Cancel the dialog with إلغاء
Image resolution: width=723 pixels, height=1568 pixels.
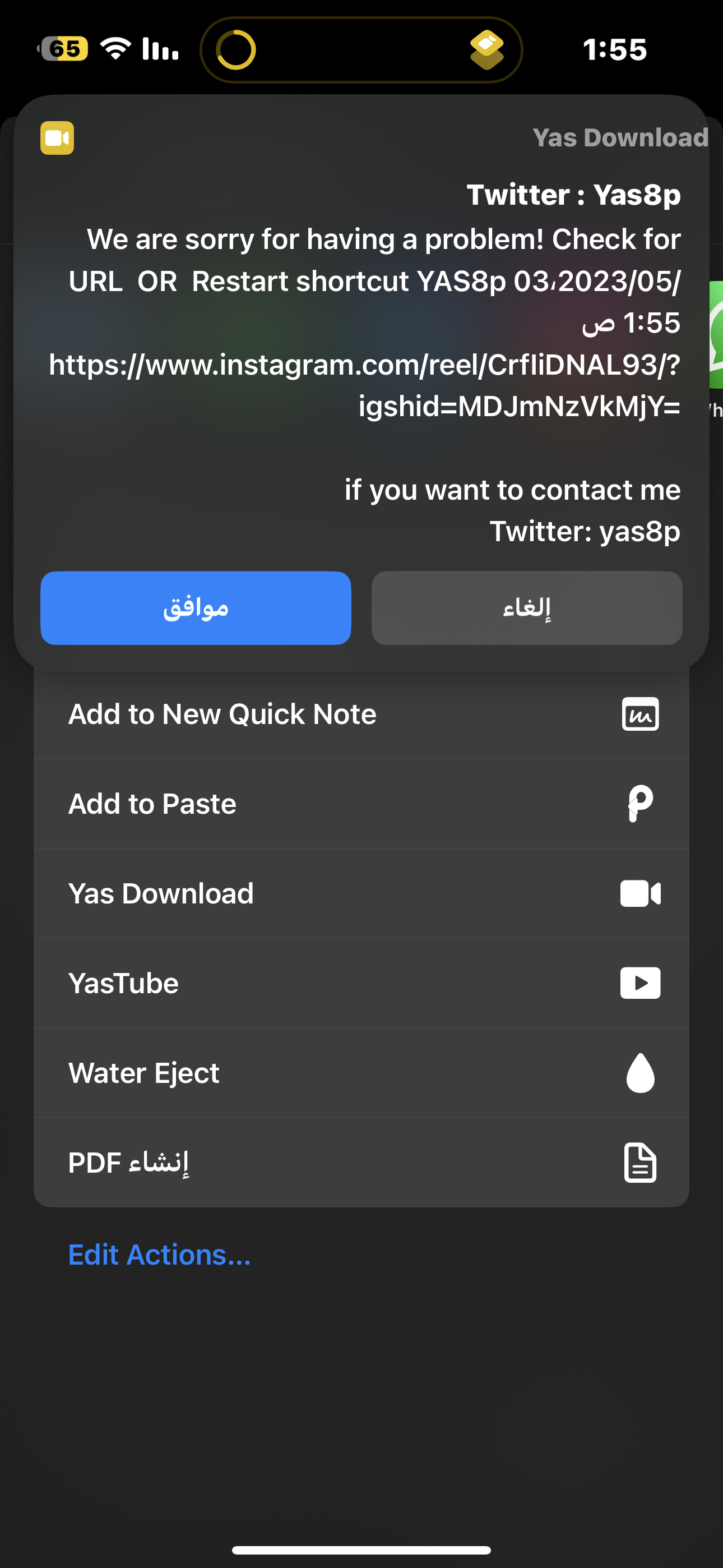526,607
